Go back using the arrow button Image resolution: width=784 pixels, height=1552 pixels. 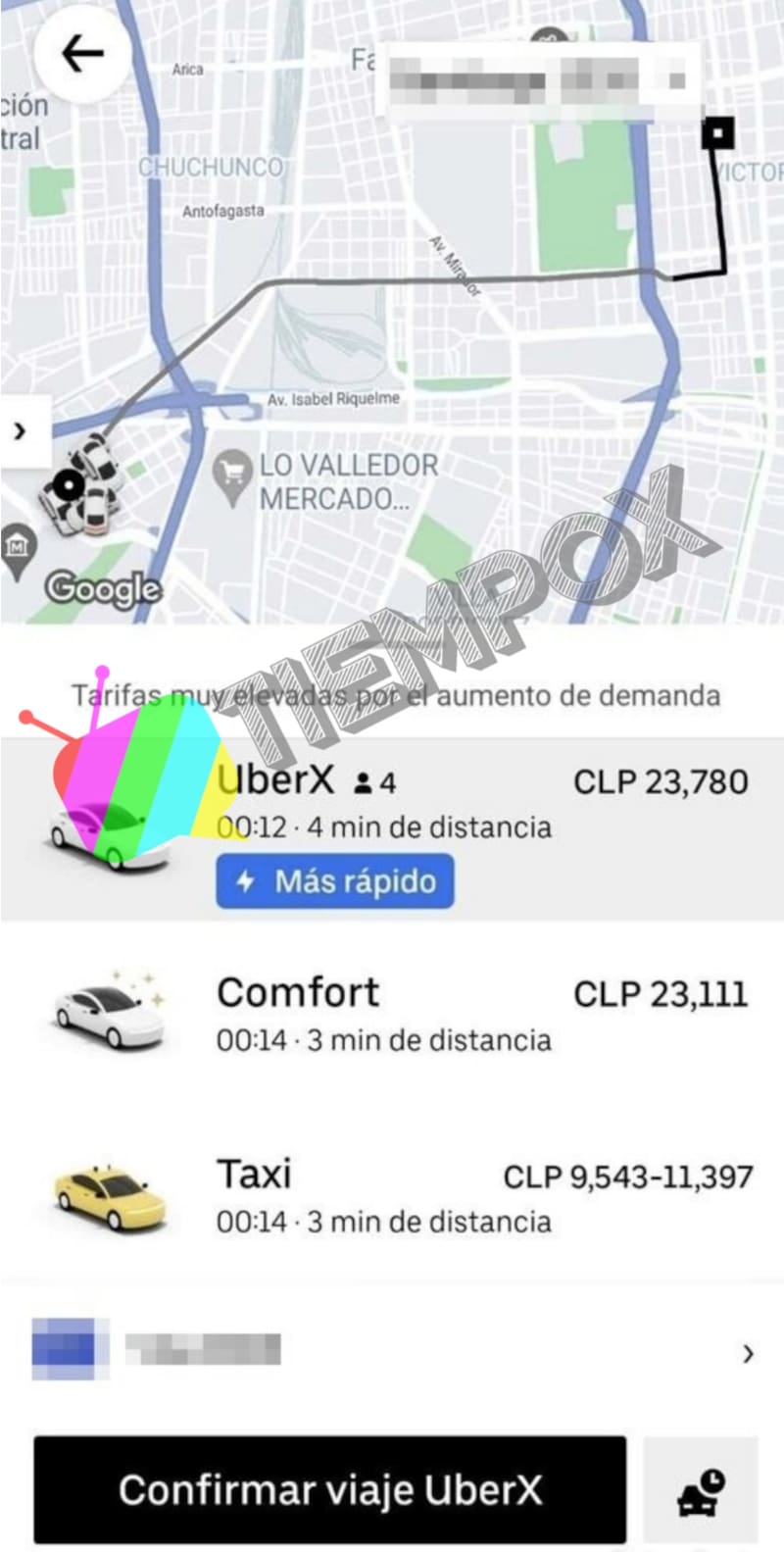click(x=82, y=55)
